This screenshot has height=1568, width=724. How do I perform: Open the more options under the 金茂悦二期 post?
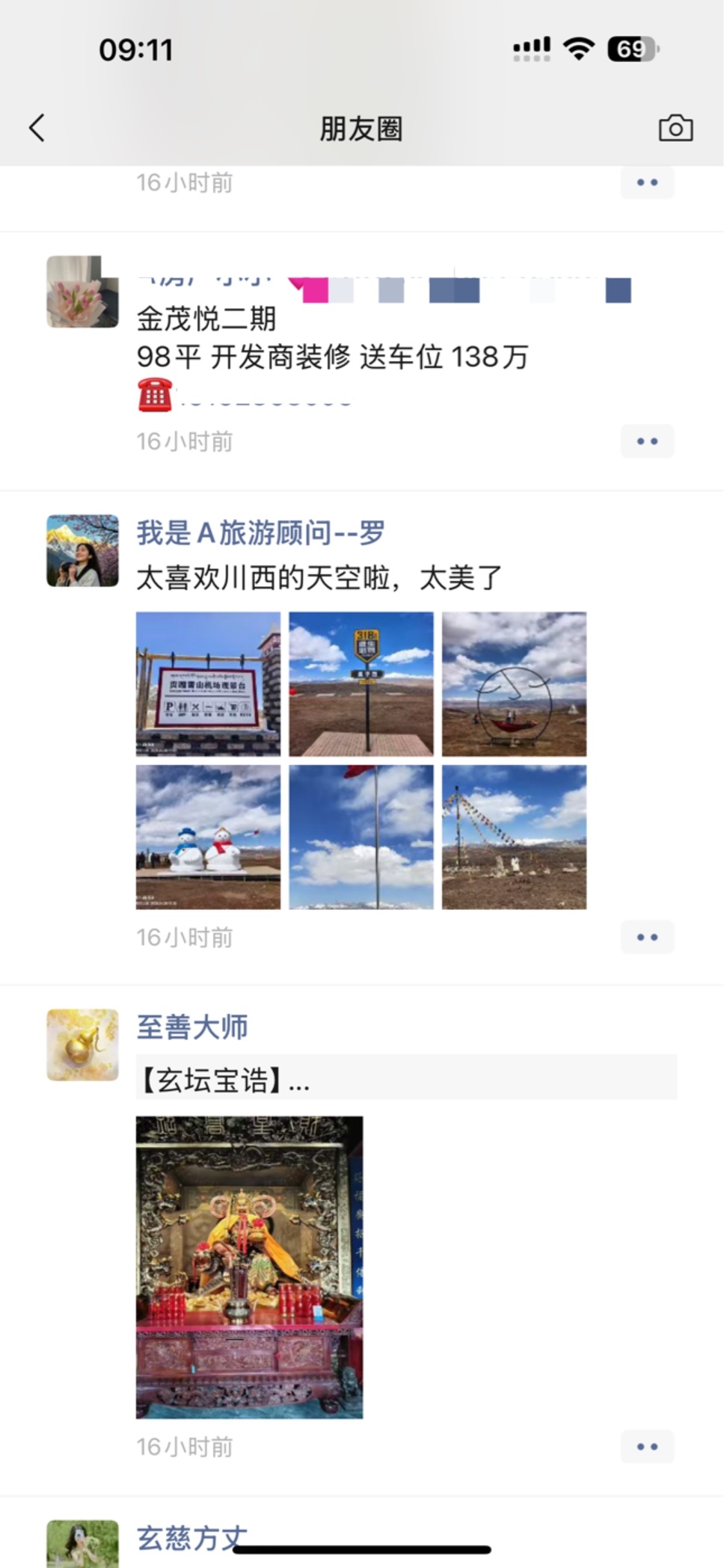[x=647, y=441]
